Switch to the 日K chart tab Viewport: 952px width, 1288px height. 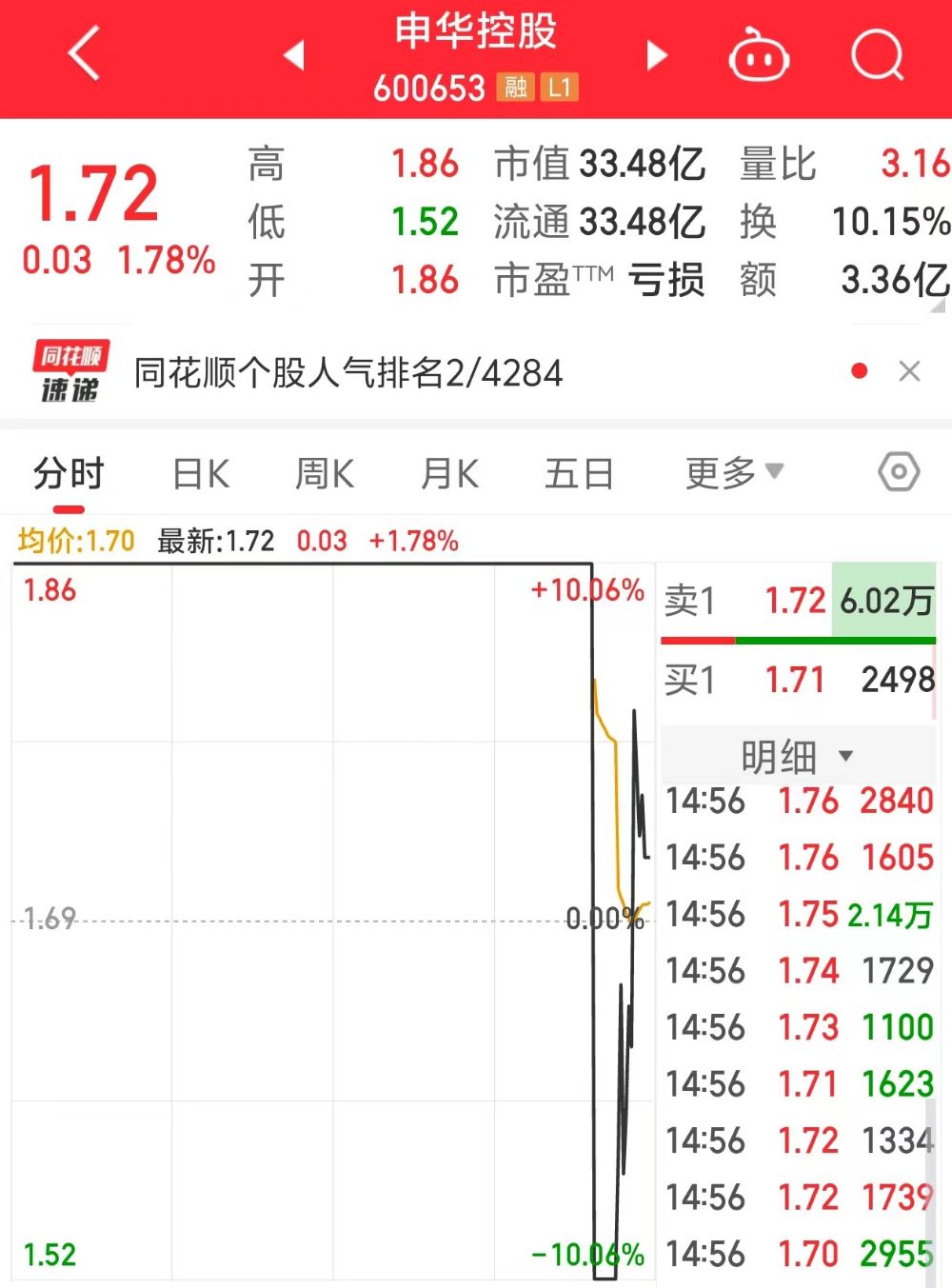click(x=201, y=474)
